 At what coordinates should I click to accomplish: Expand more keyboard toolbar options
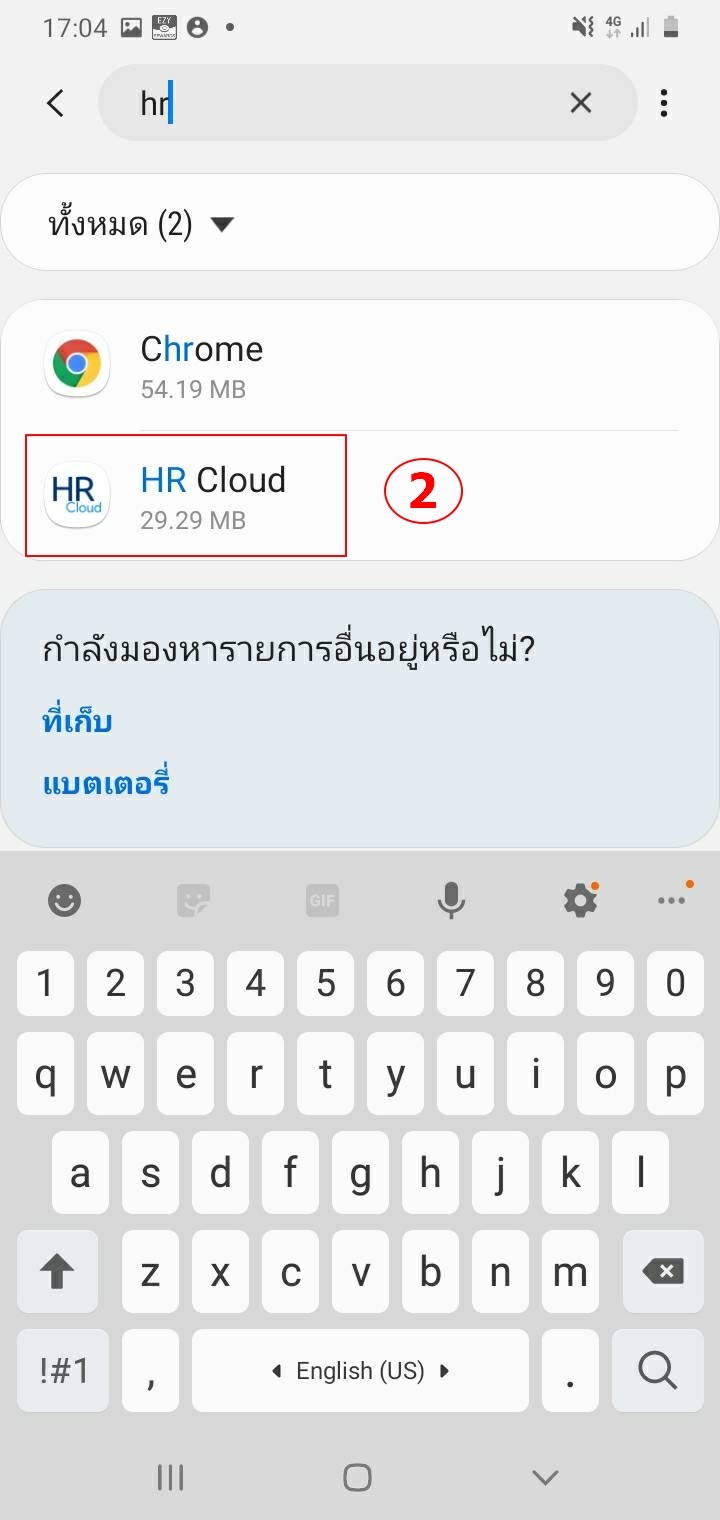(x=672, y=901)
